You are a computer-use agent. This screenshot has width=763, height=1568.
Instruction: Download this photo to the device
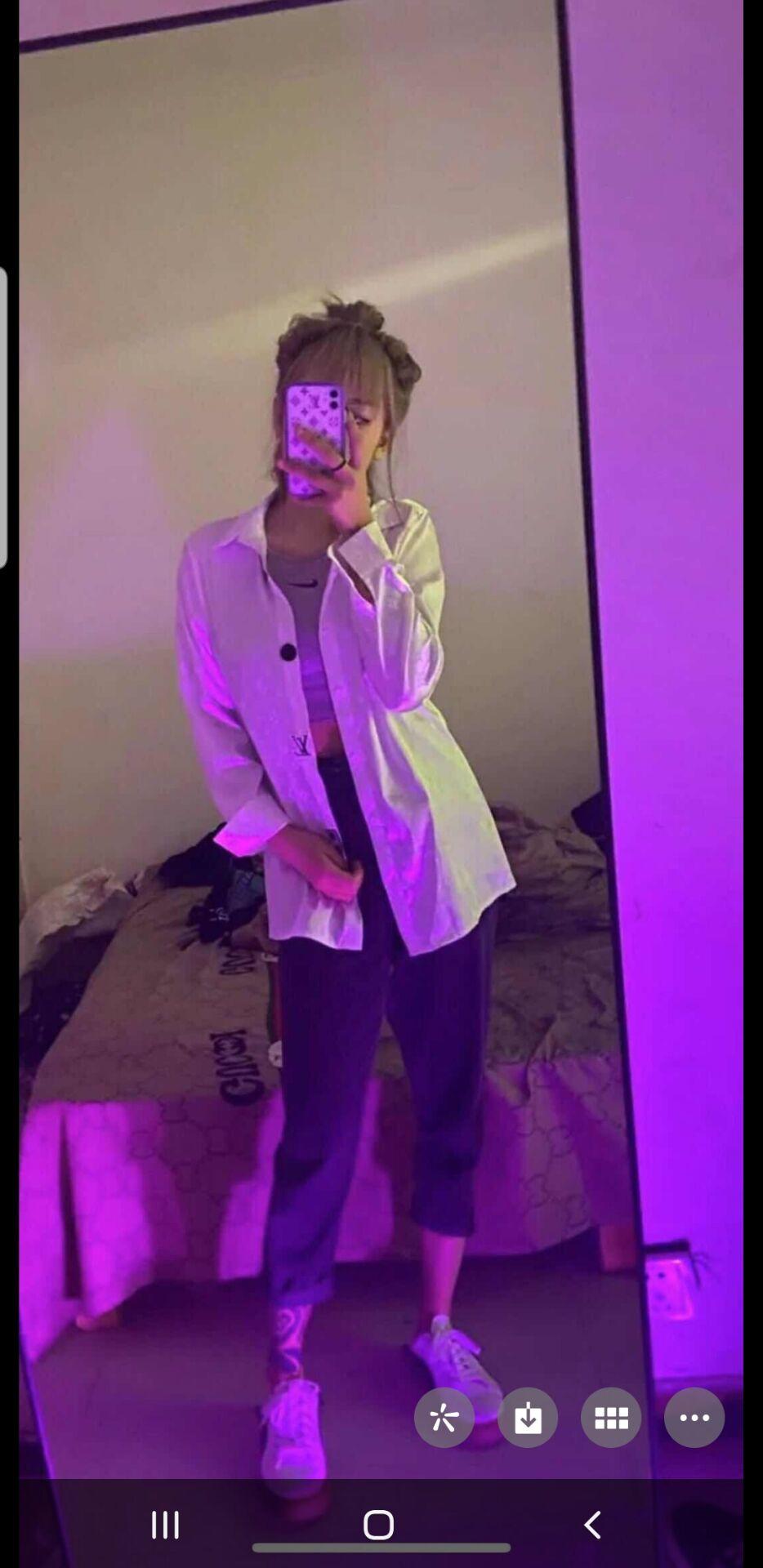528,1418
